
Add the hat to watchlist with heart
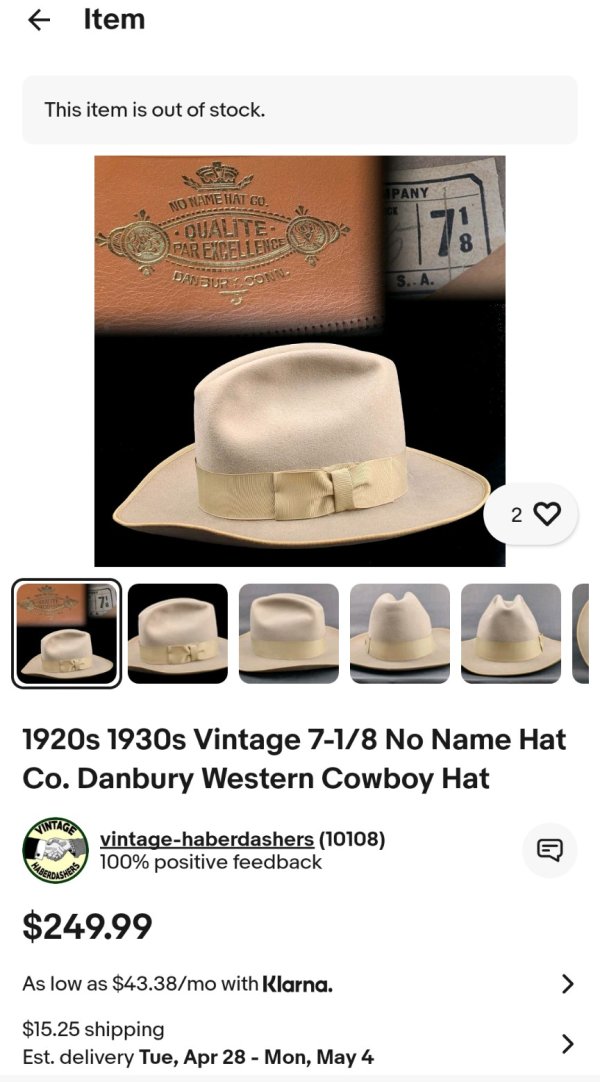pyautogui.click(x=530, y=514)
